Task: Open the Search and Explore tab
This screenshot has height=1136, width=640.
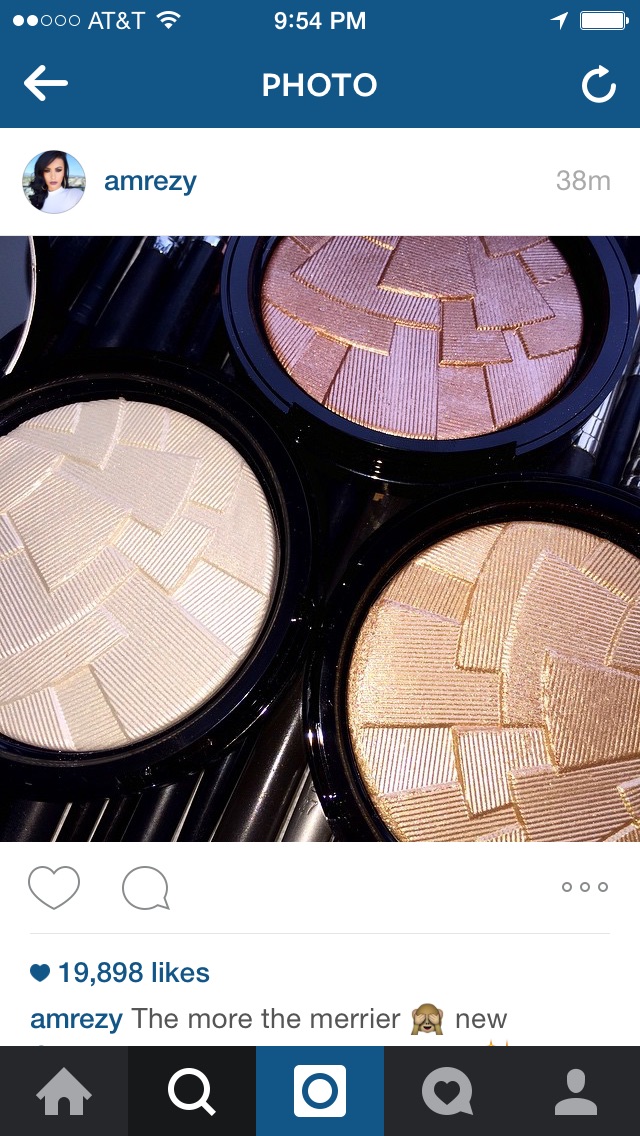Action: point(192,1091)
